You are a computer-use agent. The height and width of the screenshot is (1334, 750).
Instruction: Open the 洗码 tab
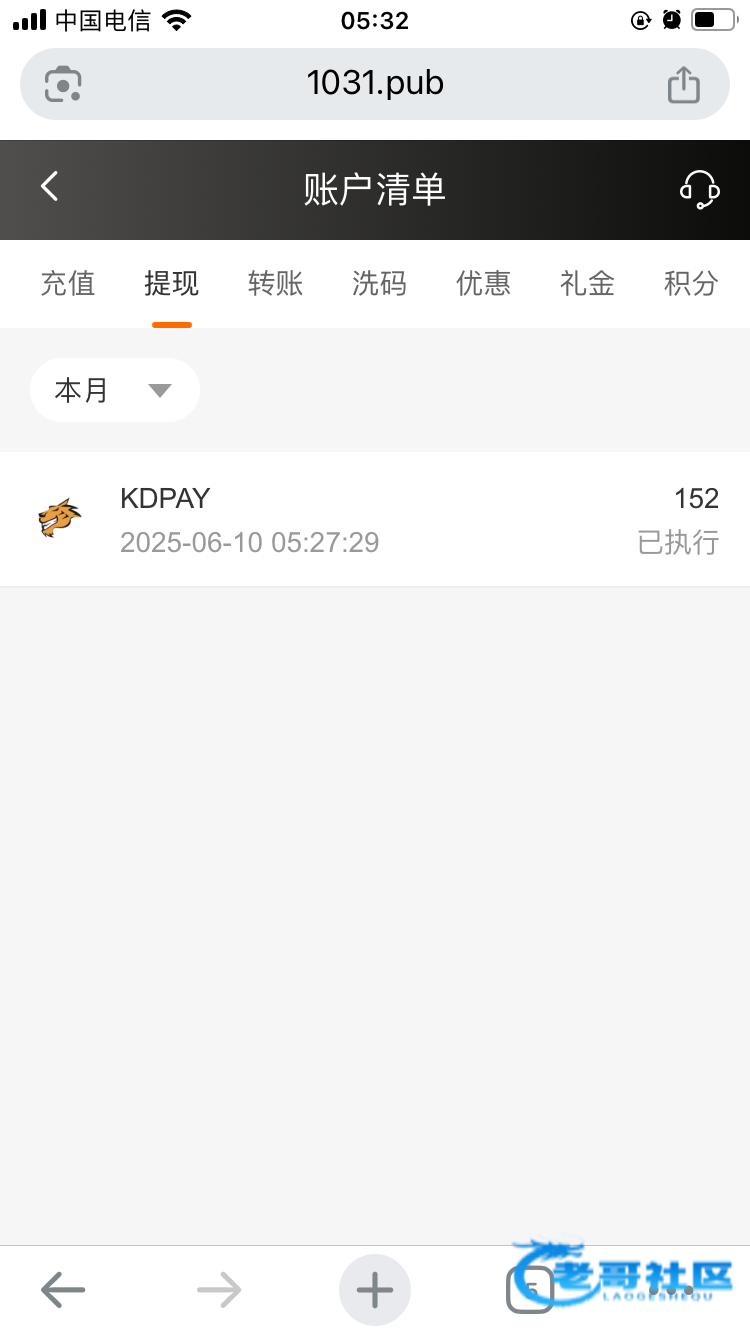(380, 284)
